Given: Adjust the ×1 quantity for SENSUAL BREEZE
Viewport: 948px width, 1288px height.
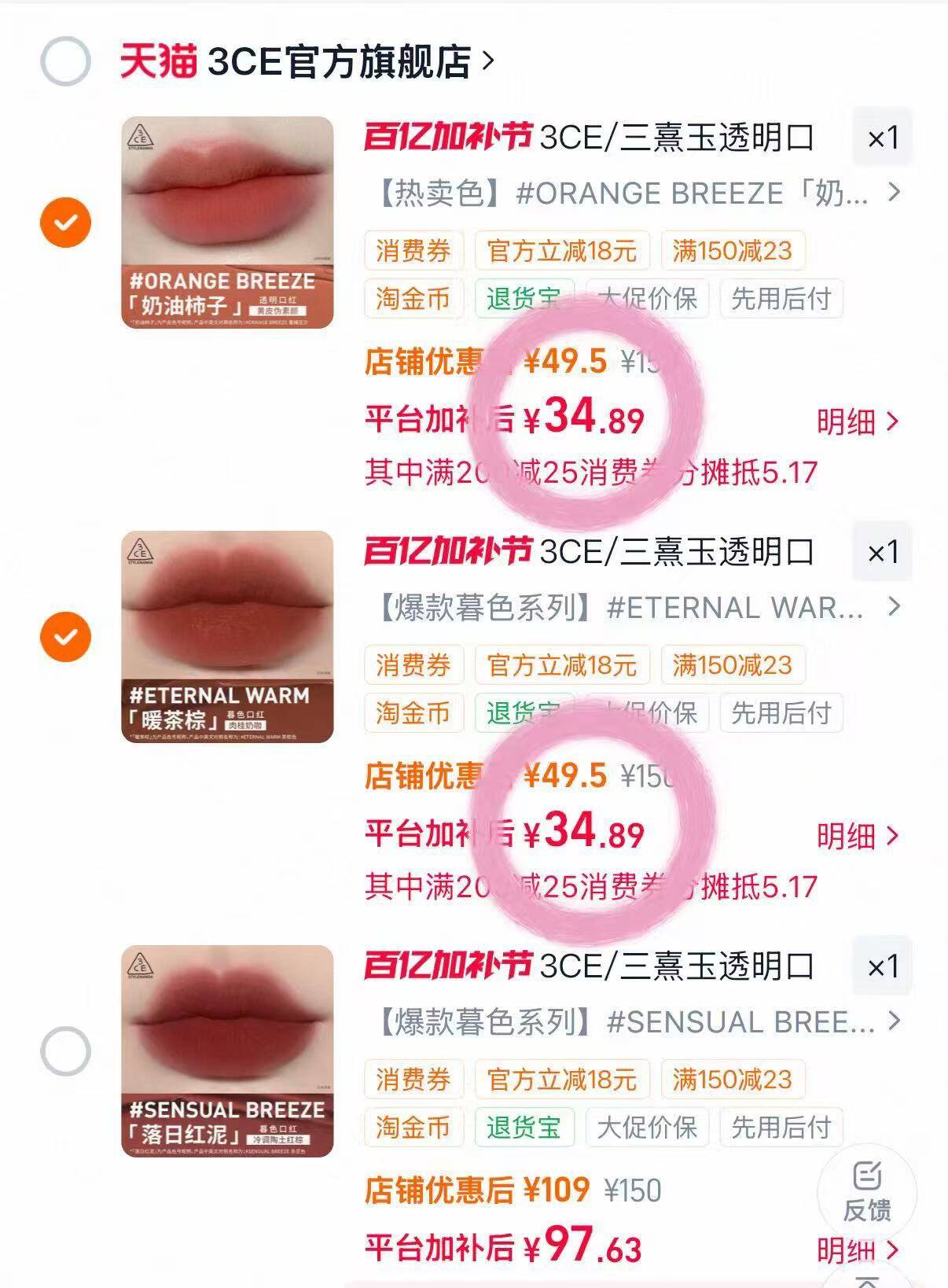Looking at the screenshot, I should 882,967.
